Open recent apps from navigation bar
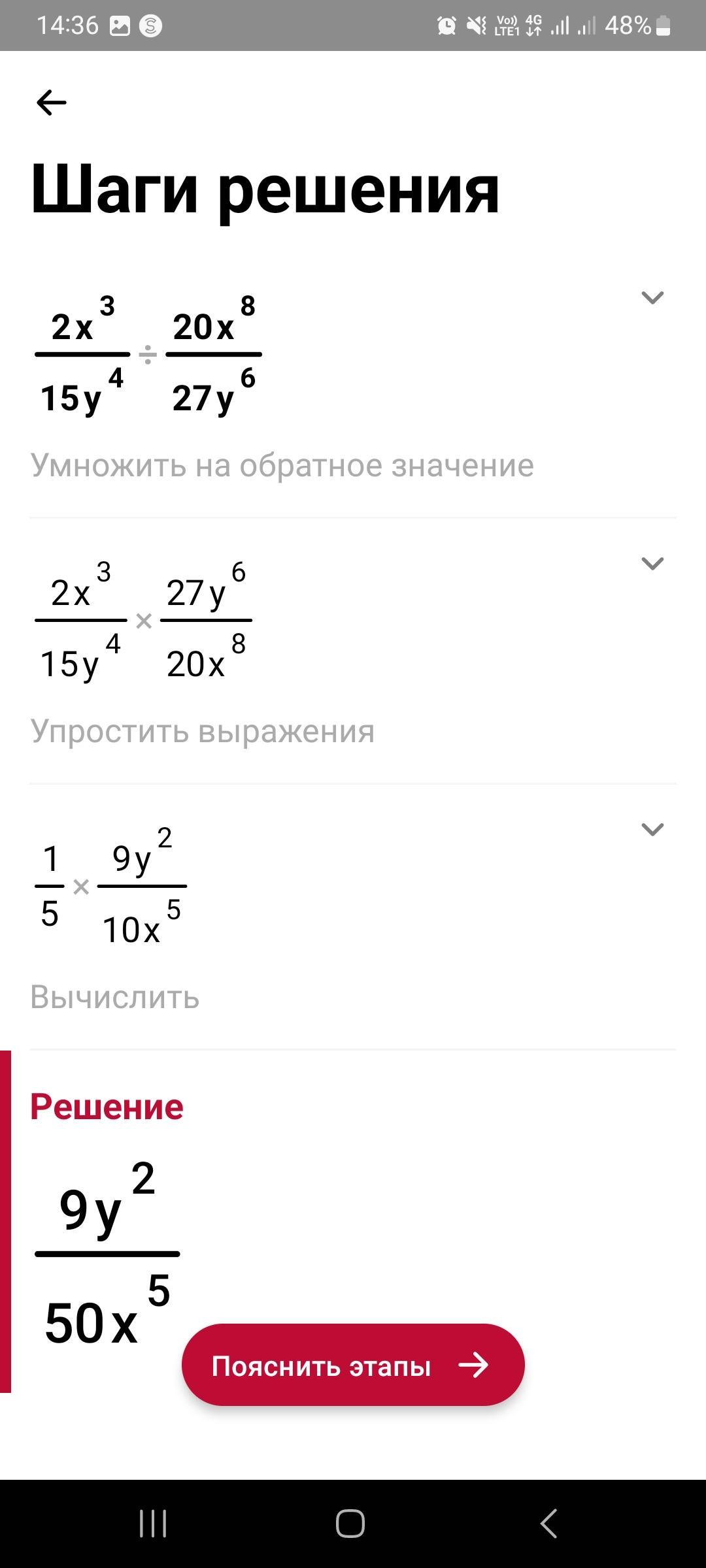The height and width of the screenshot is (1568, 706). (x=154, y=1524)
